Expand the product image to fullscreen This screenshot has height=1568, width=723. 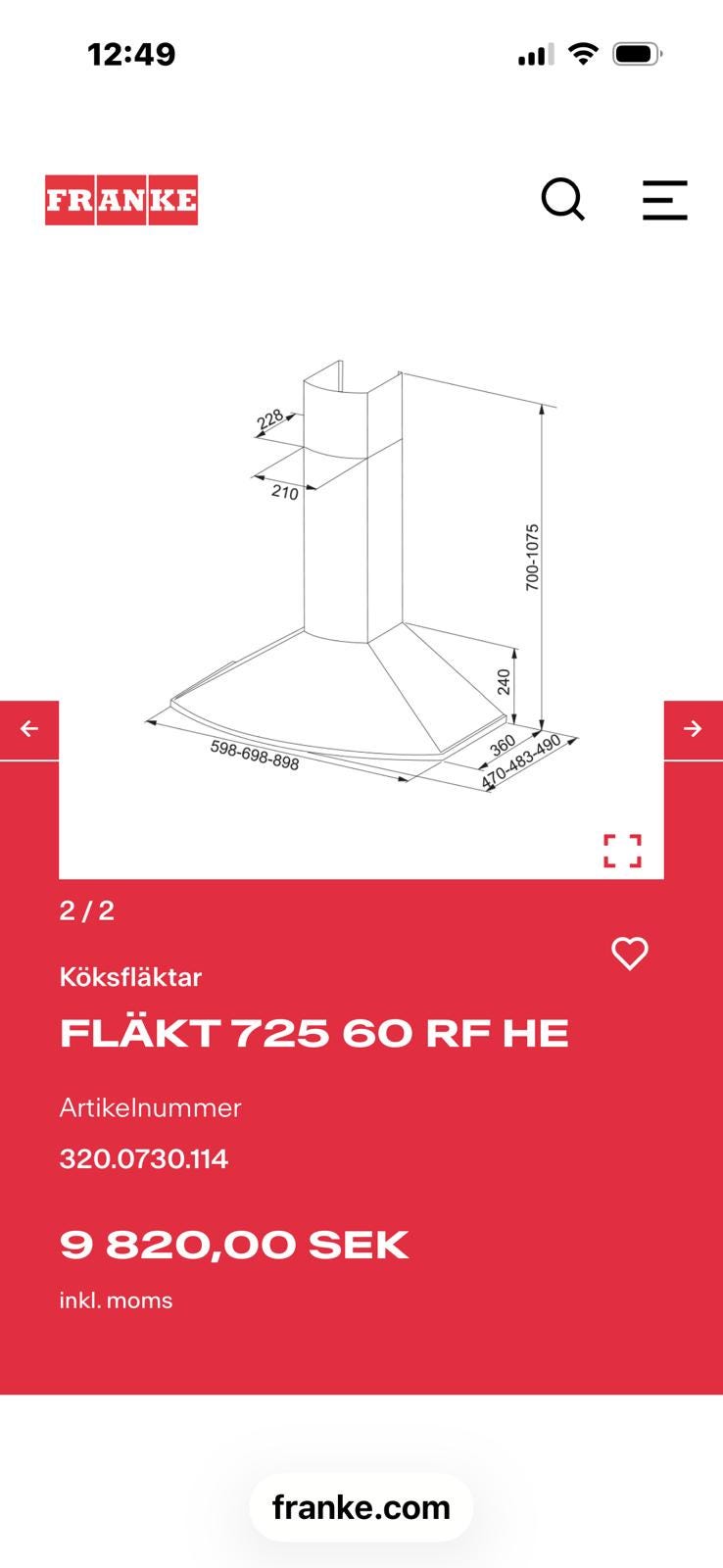click(620, 851)
